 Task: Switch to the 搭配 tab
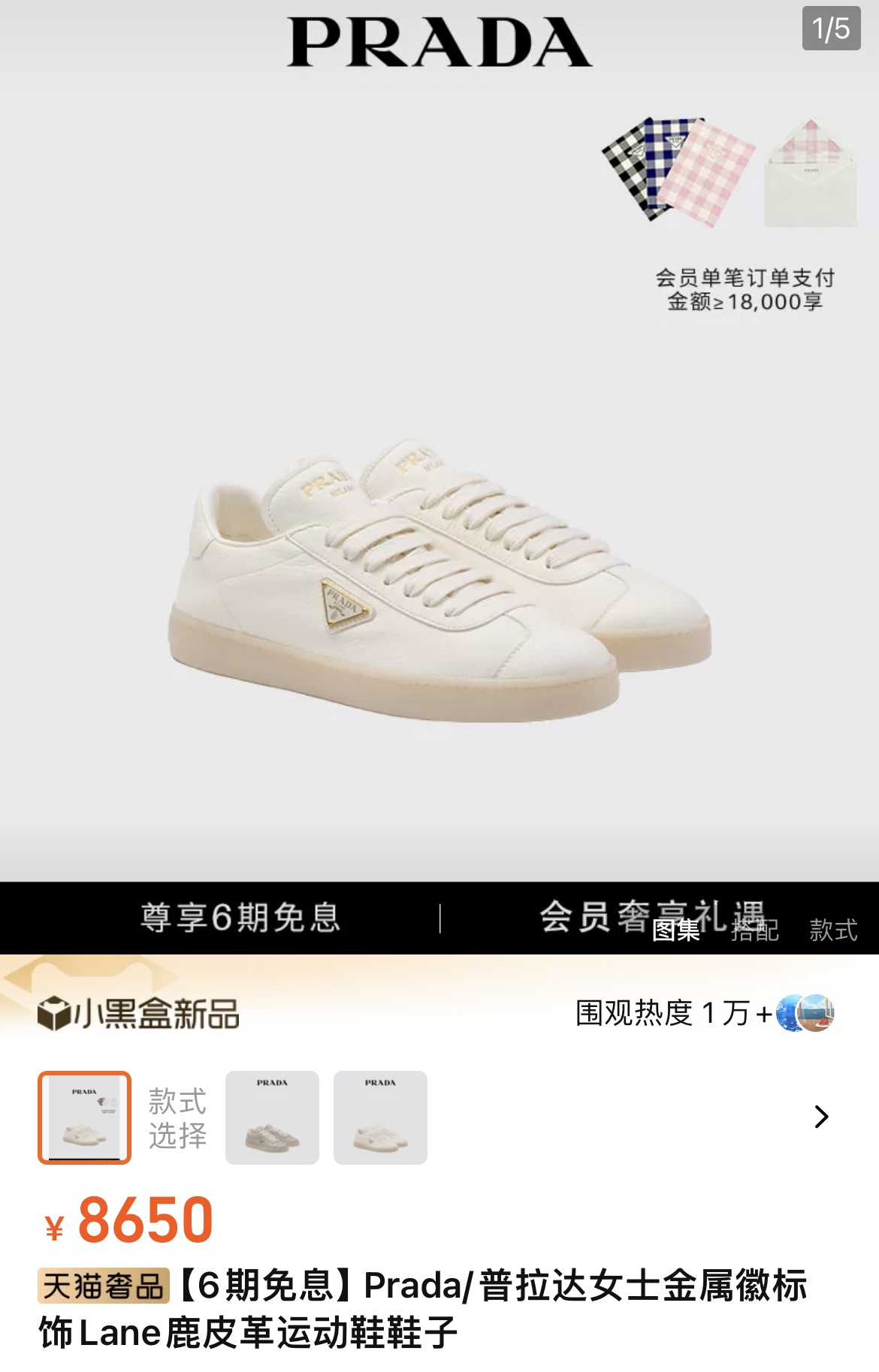pyautogui.click(x=754, y=930)
